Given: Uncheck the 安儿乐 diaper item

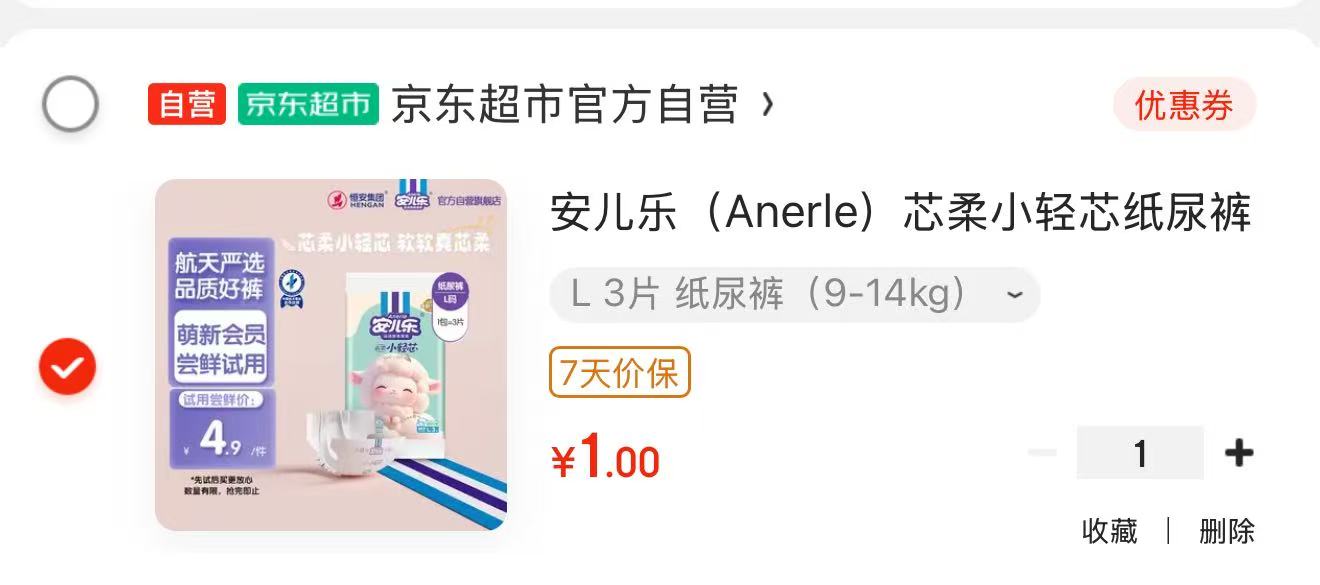Looking at the screenshot, I should click(67, 367).
